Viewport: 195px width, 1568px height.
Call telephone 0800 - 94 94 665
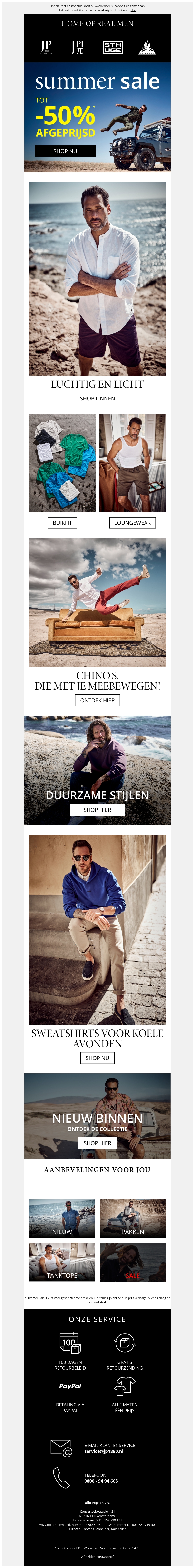click(101, 1480)
